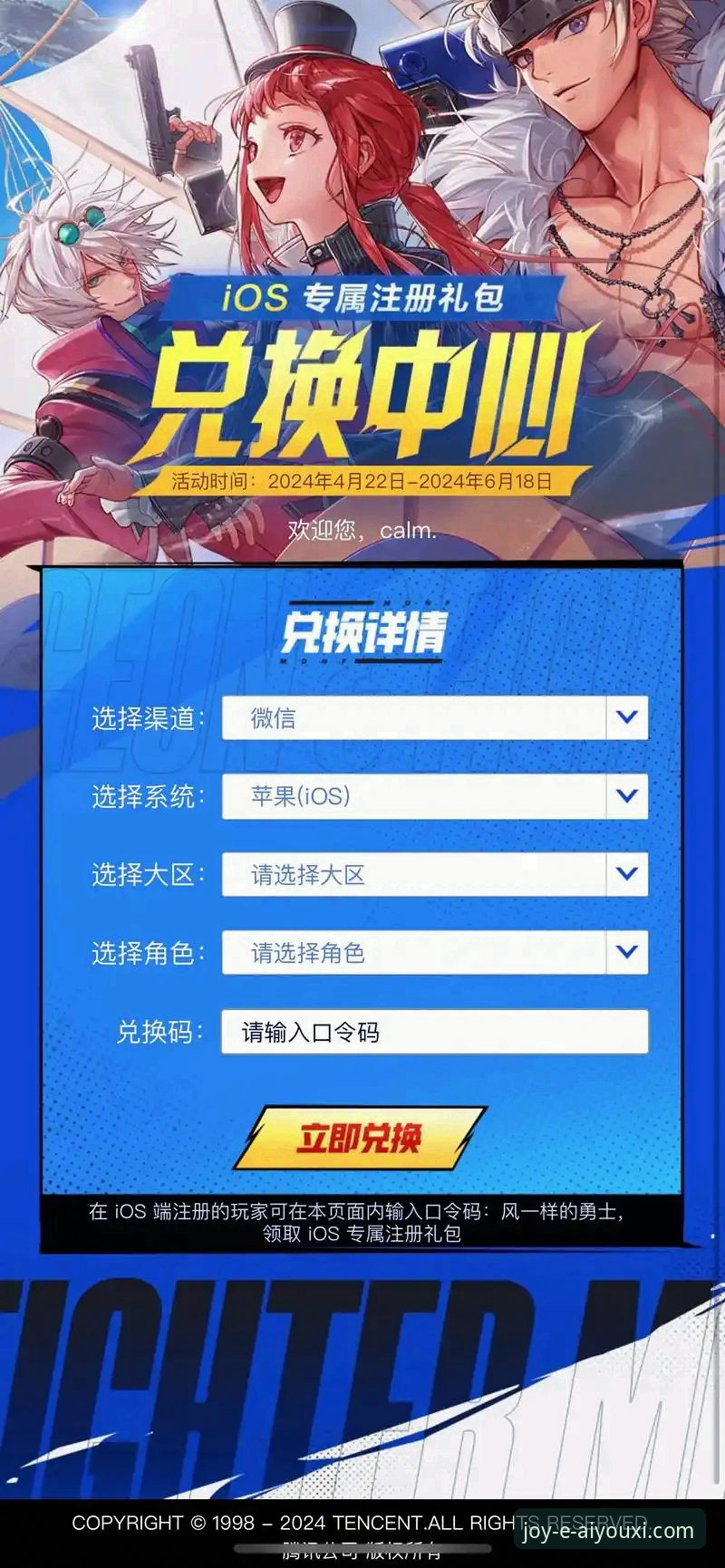Open the 选择渠道 dropdown showing 微信
This screenshot has width=725, height=1568.
point(435,717)
